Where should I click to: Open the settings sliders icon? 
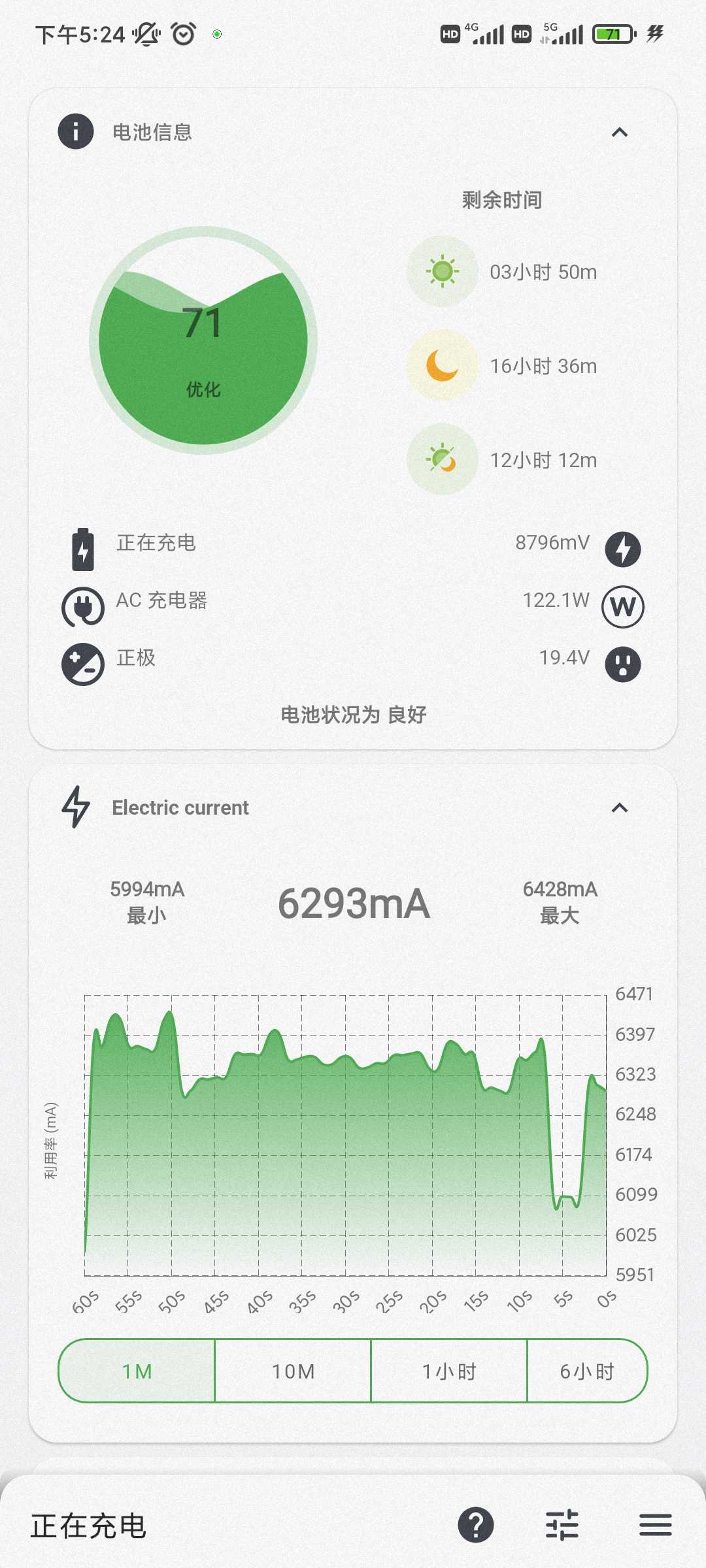coord(562,1526)
